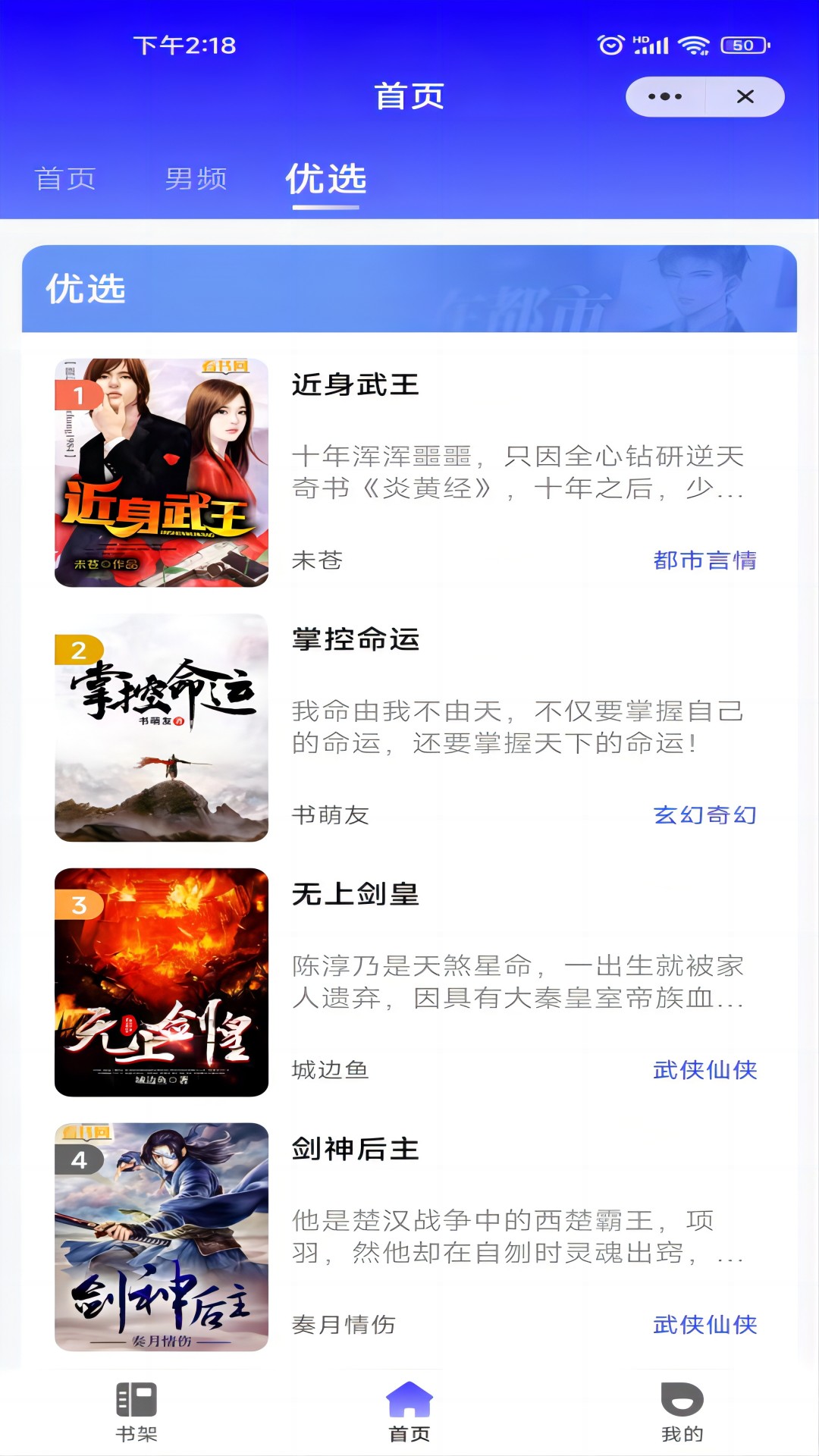
Task: Switch to the 男频 tab
Action: tap(196, 180)
